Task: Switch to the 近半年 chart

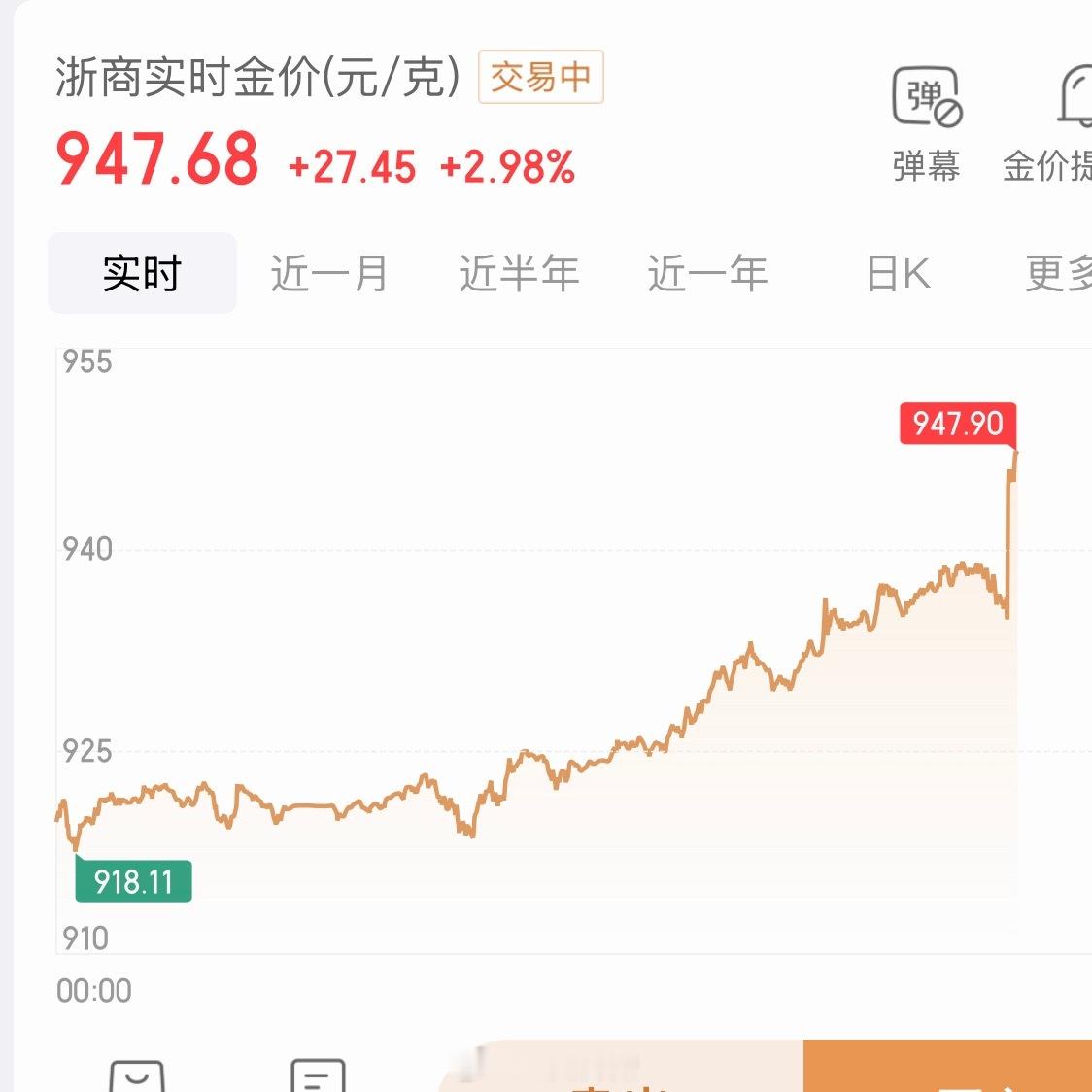Action: coord(519,273)
